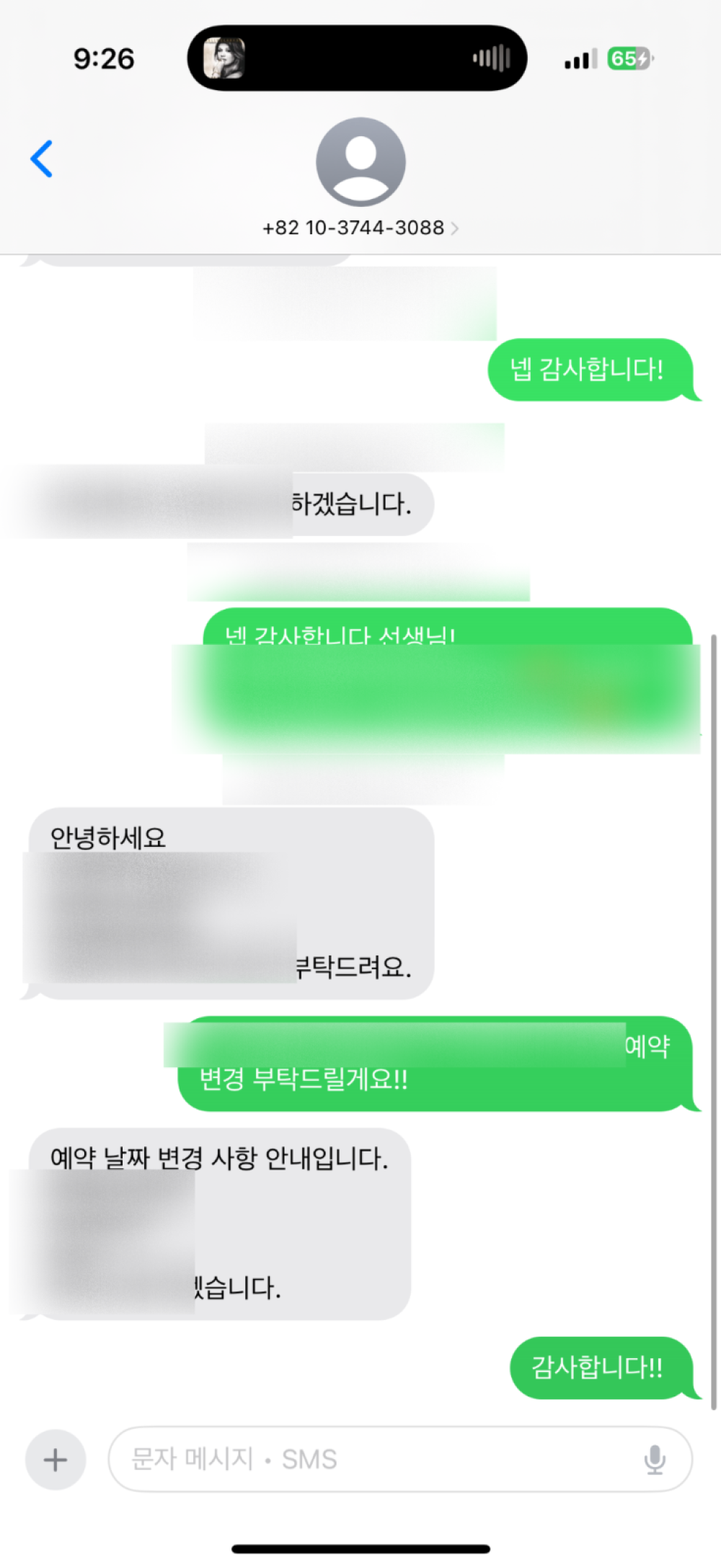The width and height of the screenshot is (721, 1568).
Task: Start voice dictation with the microphone icon
Action: click(654, 1459)
